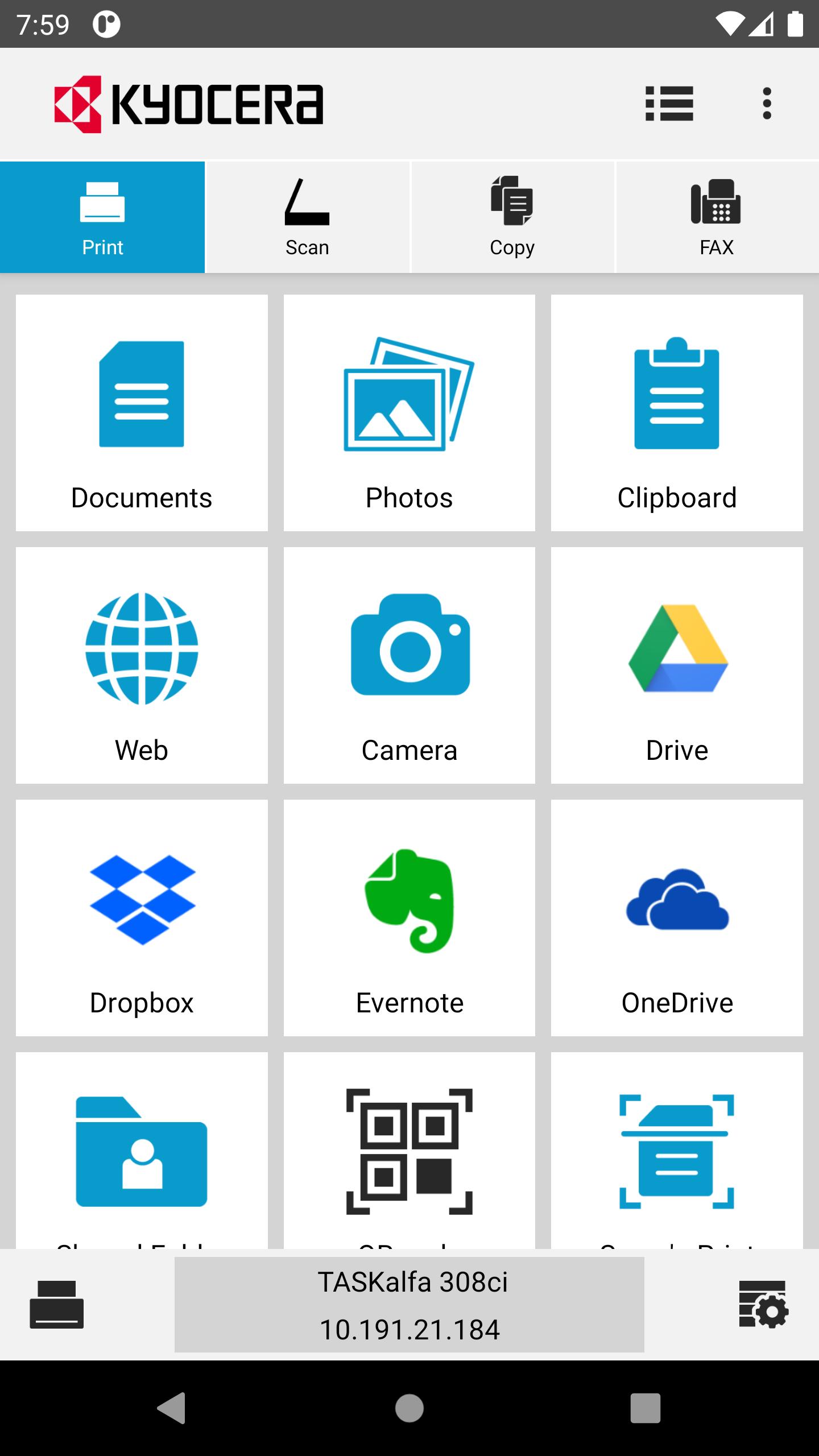The width and height of the screenshot is (819, 1456).
Task: Print from Clipboard
Action: [677, 413]
